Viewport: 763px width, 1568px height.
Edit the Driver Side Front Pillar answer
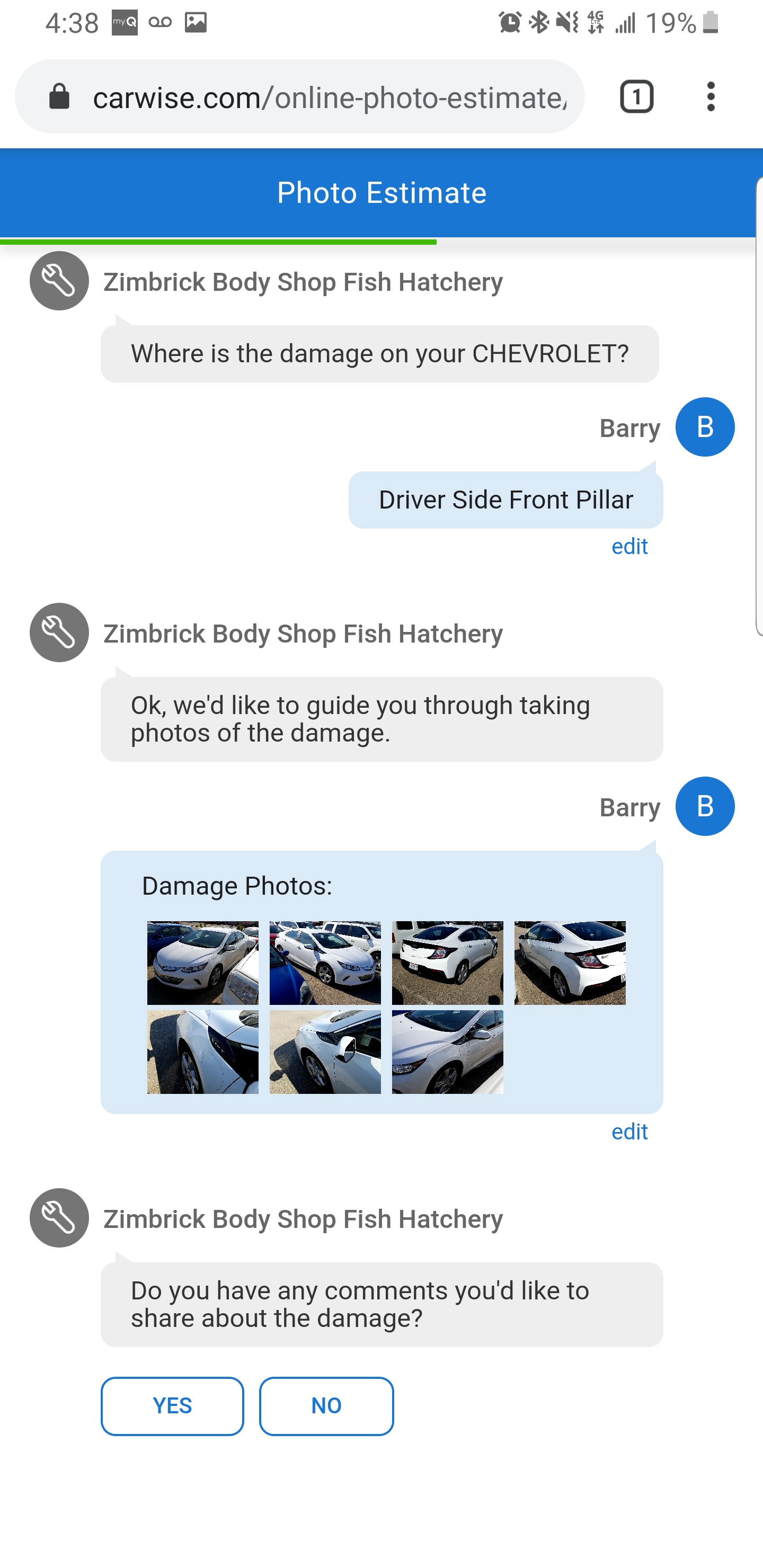tap(629, 546)
